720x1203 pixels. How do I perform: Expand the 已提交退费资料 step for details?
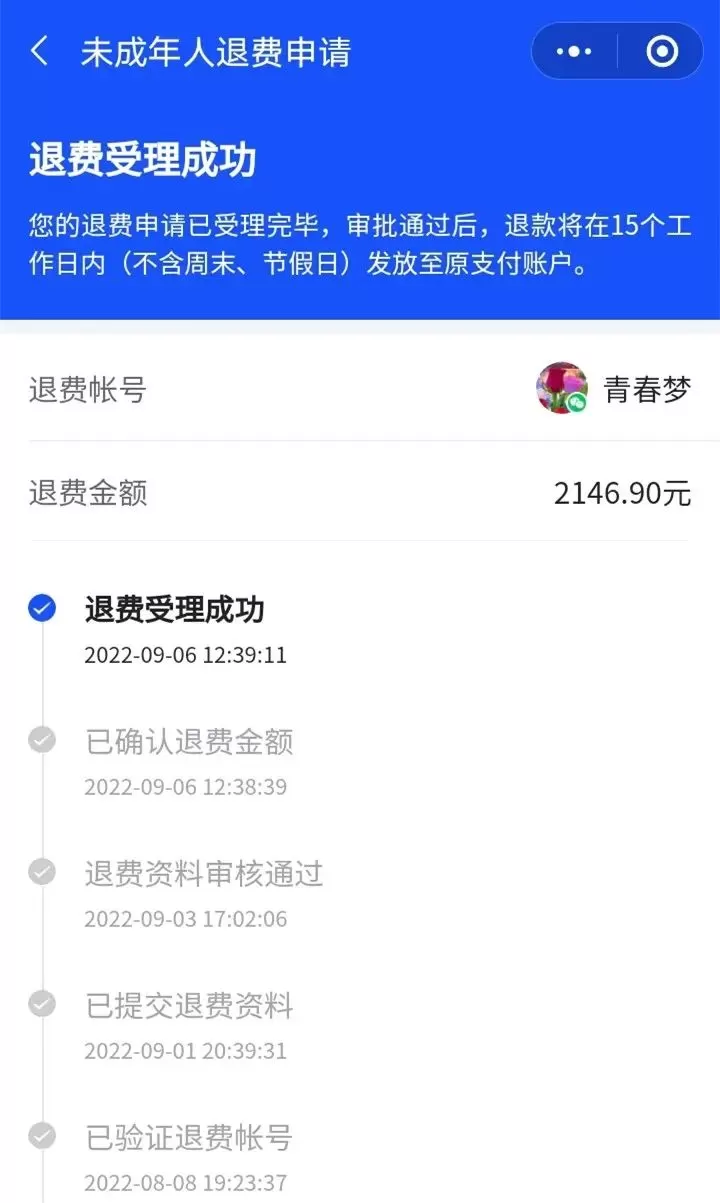[x=188, y=1008]
